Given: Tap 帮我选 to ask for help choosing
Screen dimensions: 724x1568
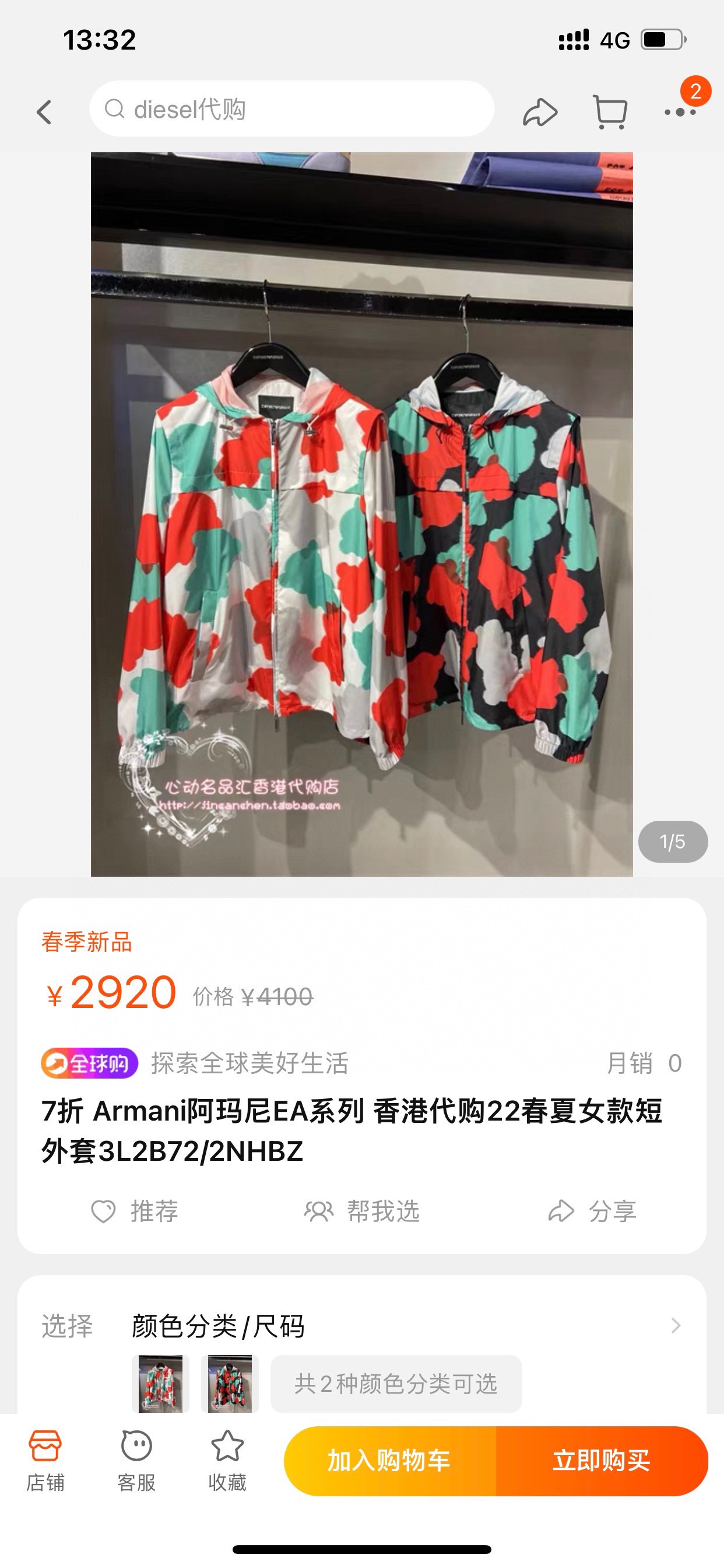Looking at the screenshot, I should pyautogui.click(x=362, y=1212).
